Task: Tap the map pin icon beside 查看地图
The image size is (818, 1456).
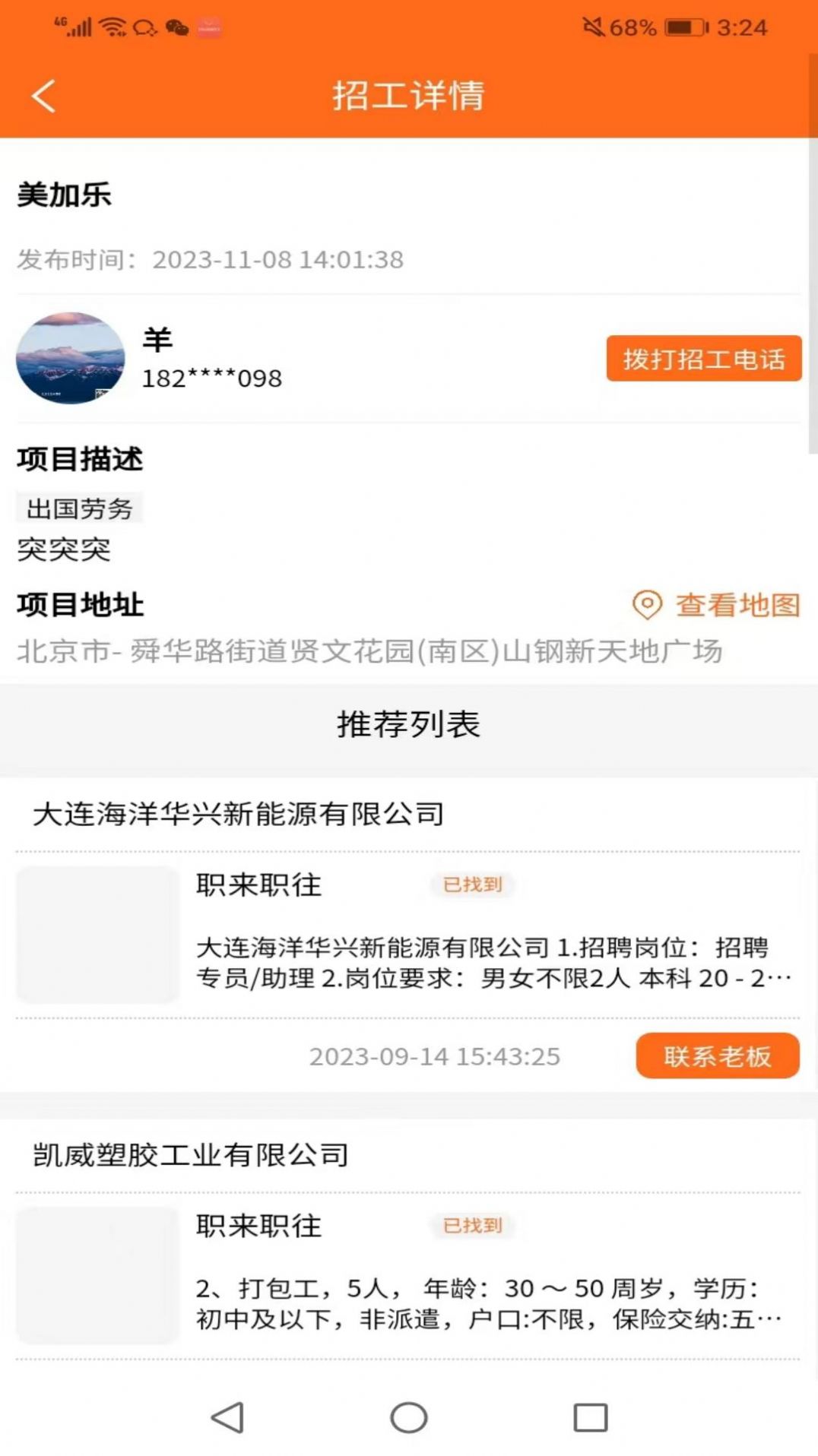Action: 647,606
